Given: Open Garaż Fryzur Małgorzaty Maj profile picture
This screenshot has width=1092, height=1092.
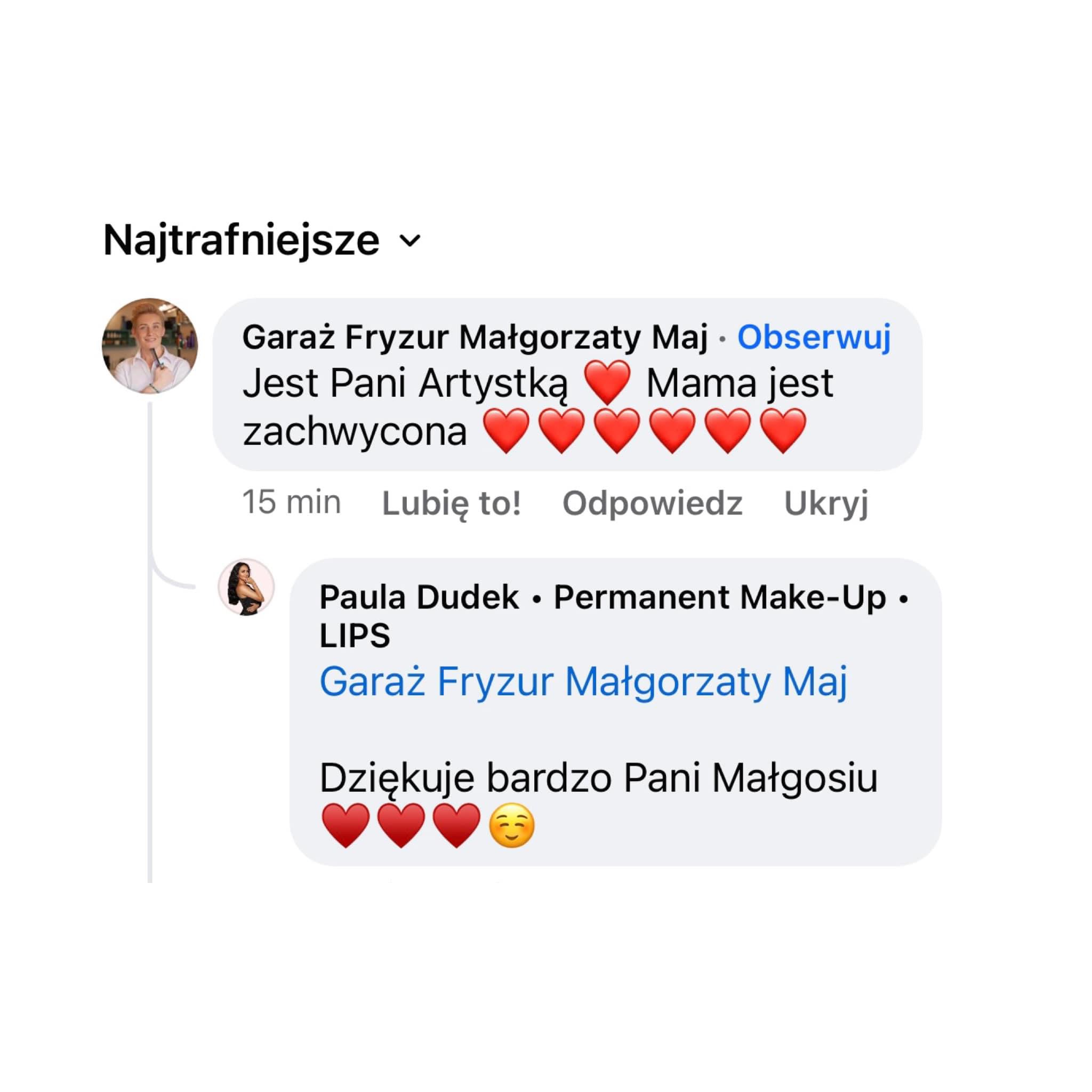Looking at the screenshot, I should coord(150,346).
